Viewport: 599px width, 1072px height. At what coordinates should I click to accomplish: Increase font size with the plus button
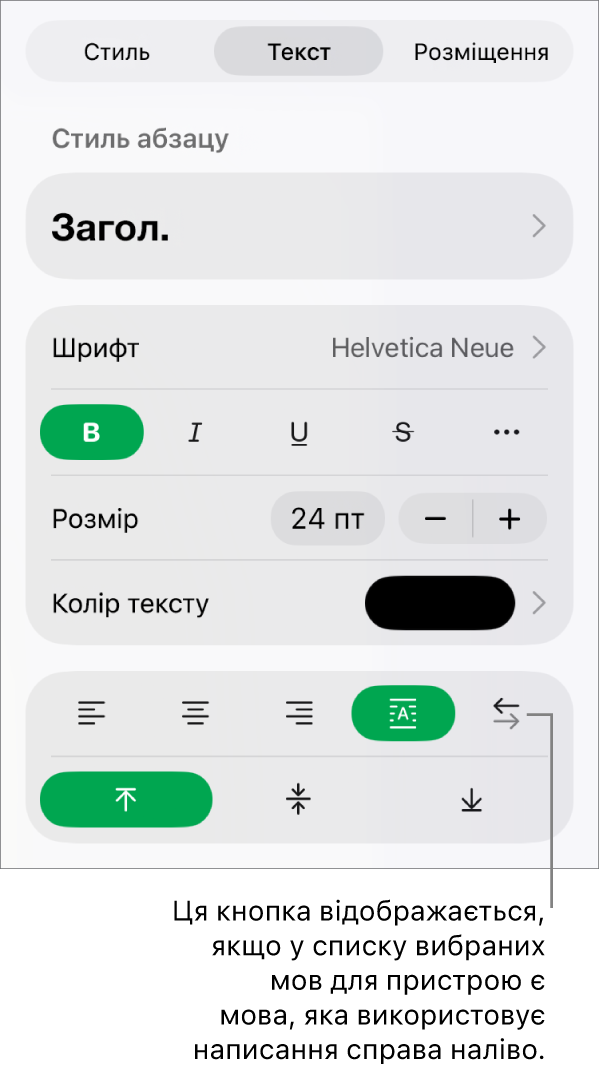tap(510, 519)
